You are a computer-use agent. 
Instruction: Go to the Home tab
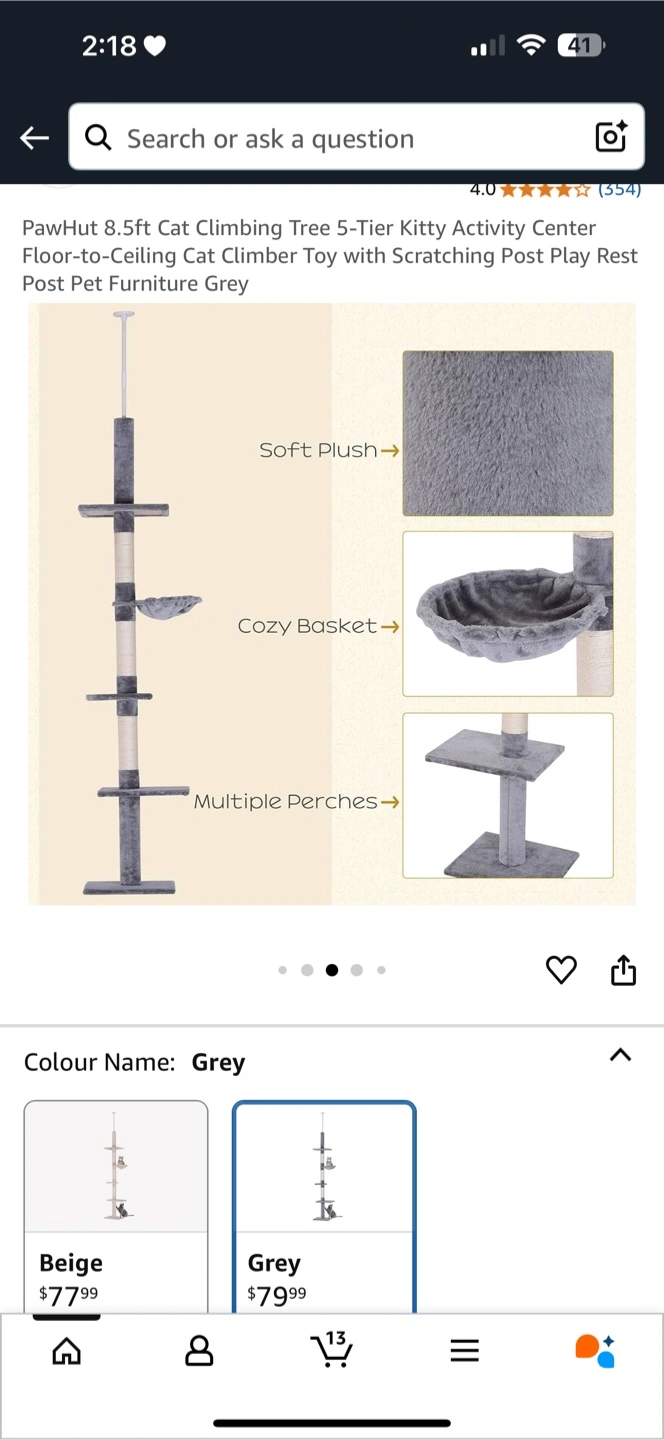pos(66,1351)
